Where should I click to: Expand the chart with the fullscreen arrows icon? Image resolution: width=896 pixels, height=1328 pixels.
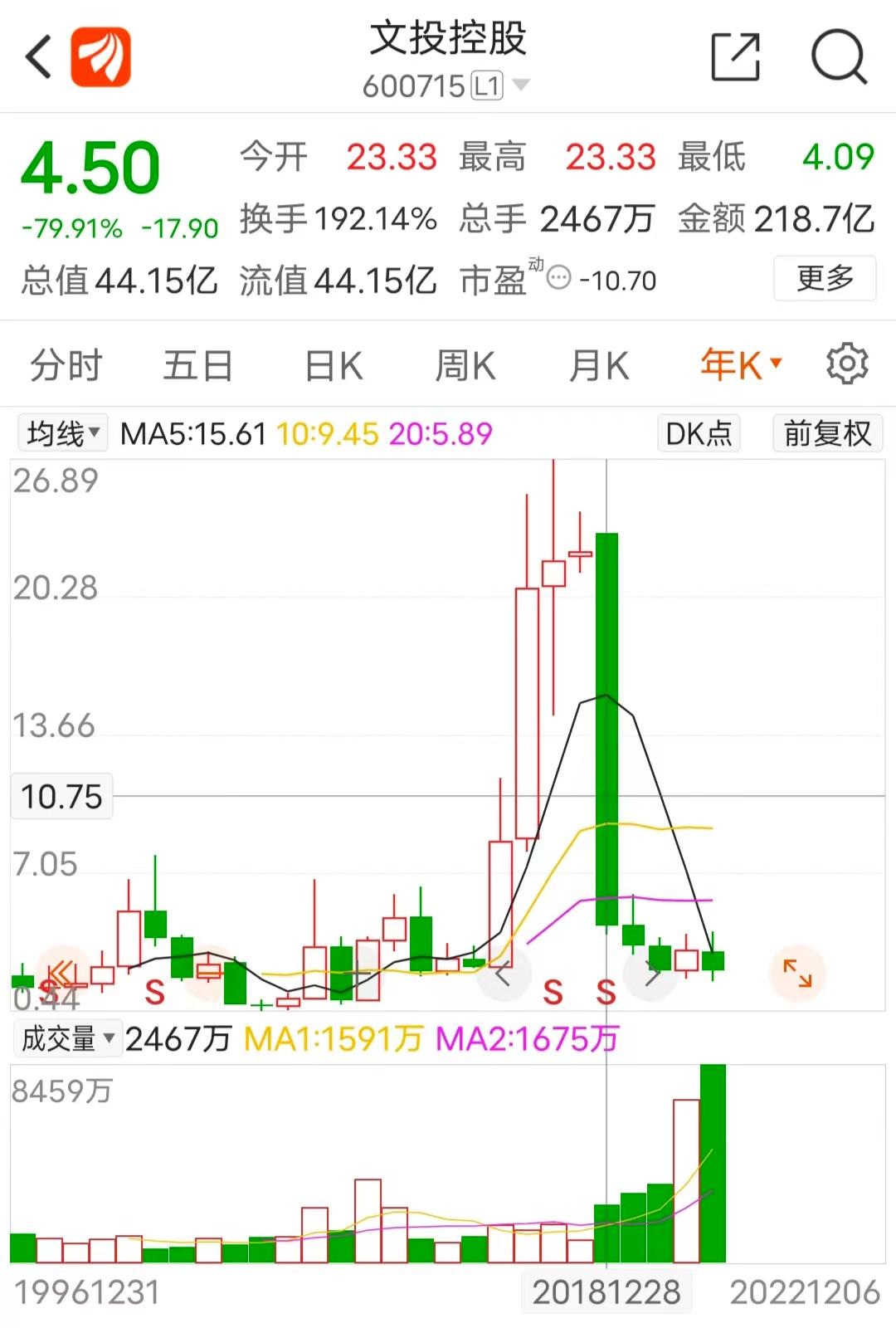798,973
